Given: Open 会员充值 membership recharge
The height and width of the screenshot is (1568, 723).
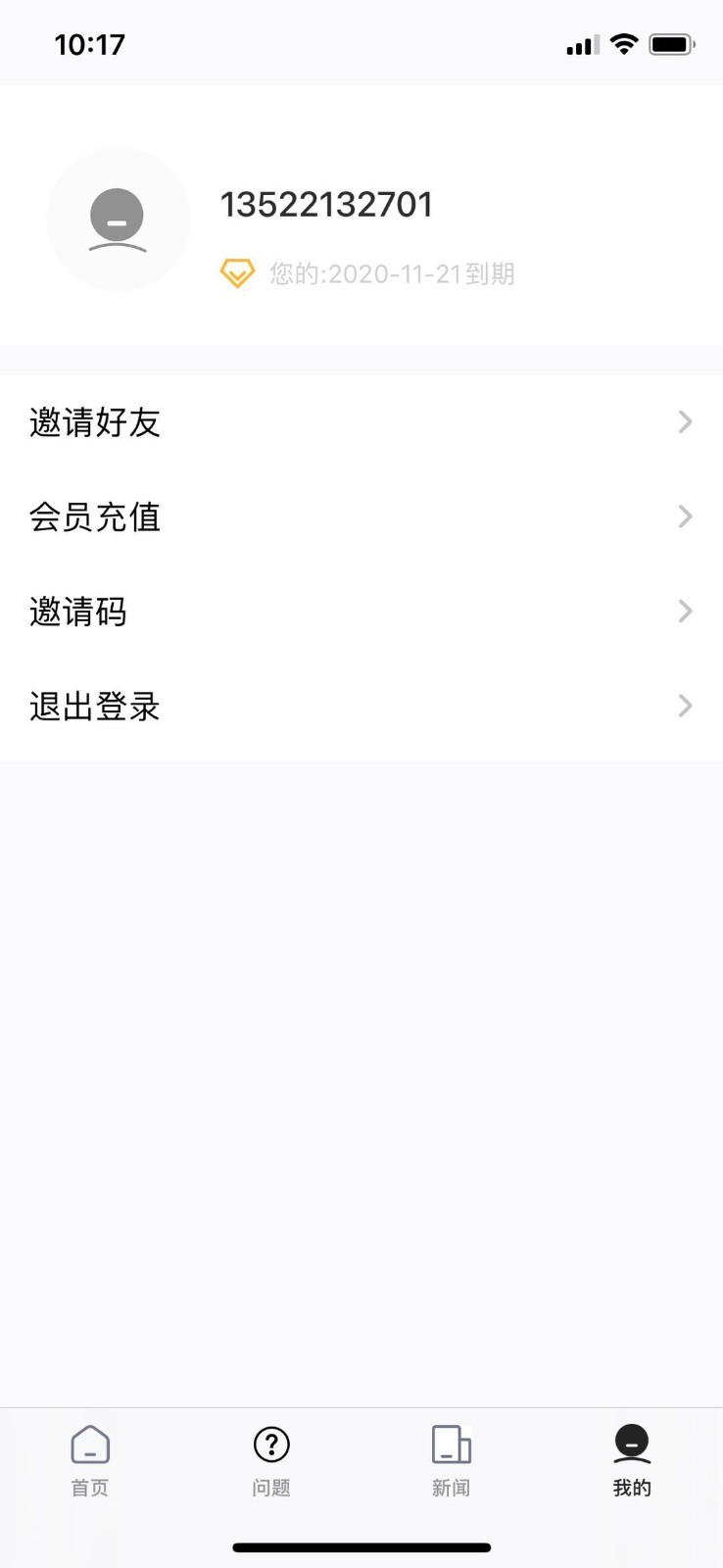Looking at the screenshot, I should click(x=361, y=516).
